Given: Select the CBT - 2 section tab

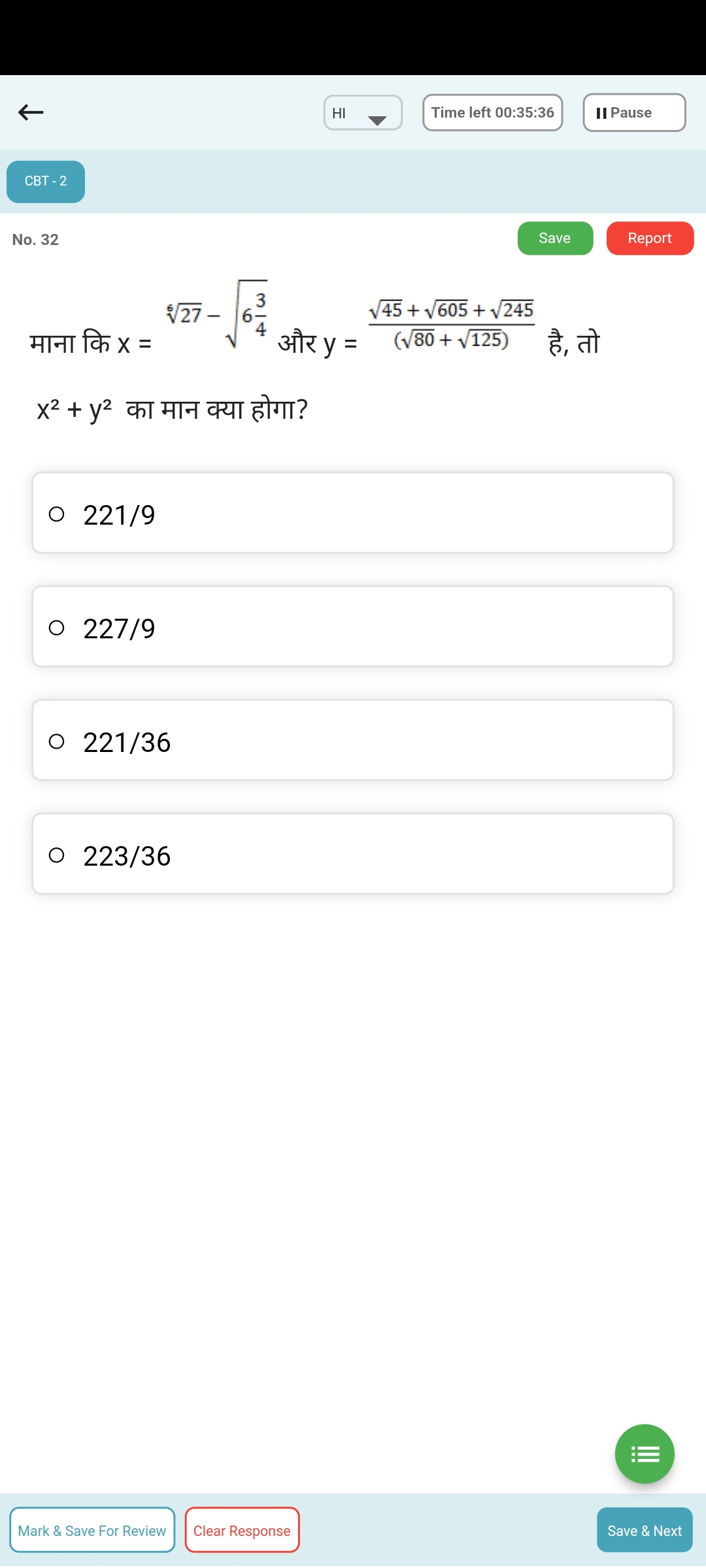Looking at the screenshot, I should tap(46, 182).
